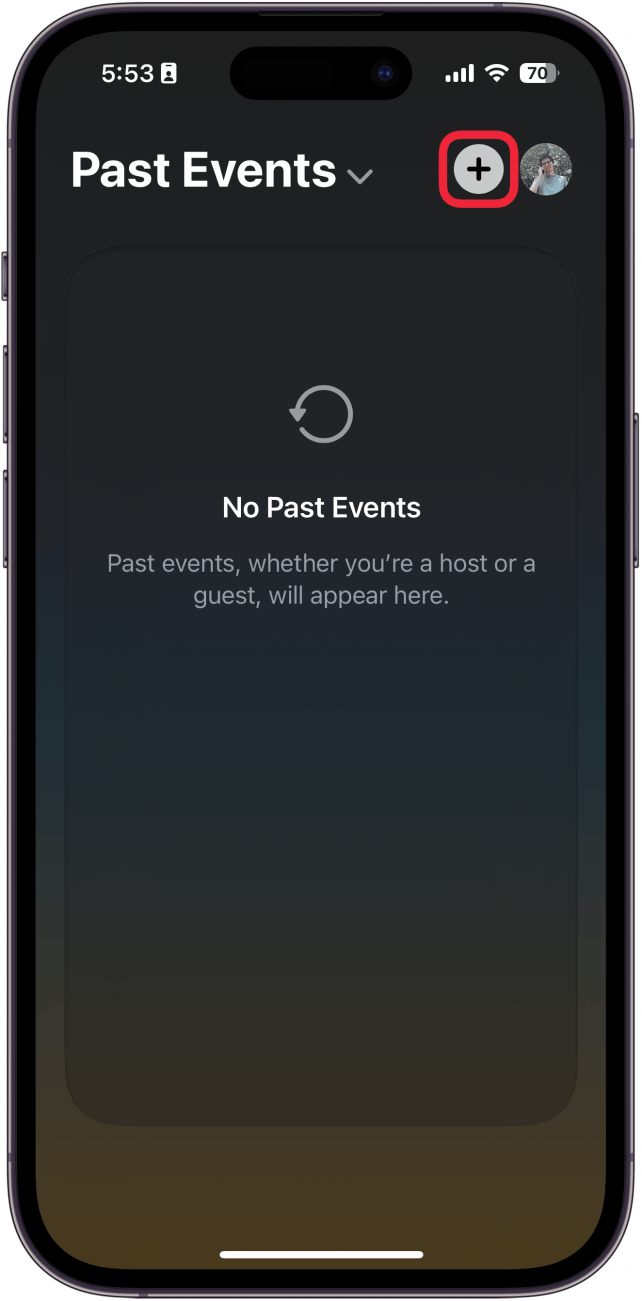The width and height of the screenshot is (642, 1301).
Task: Tap the plus button to create event
Action: [479, 170]
